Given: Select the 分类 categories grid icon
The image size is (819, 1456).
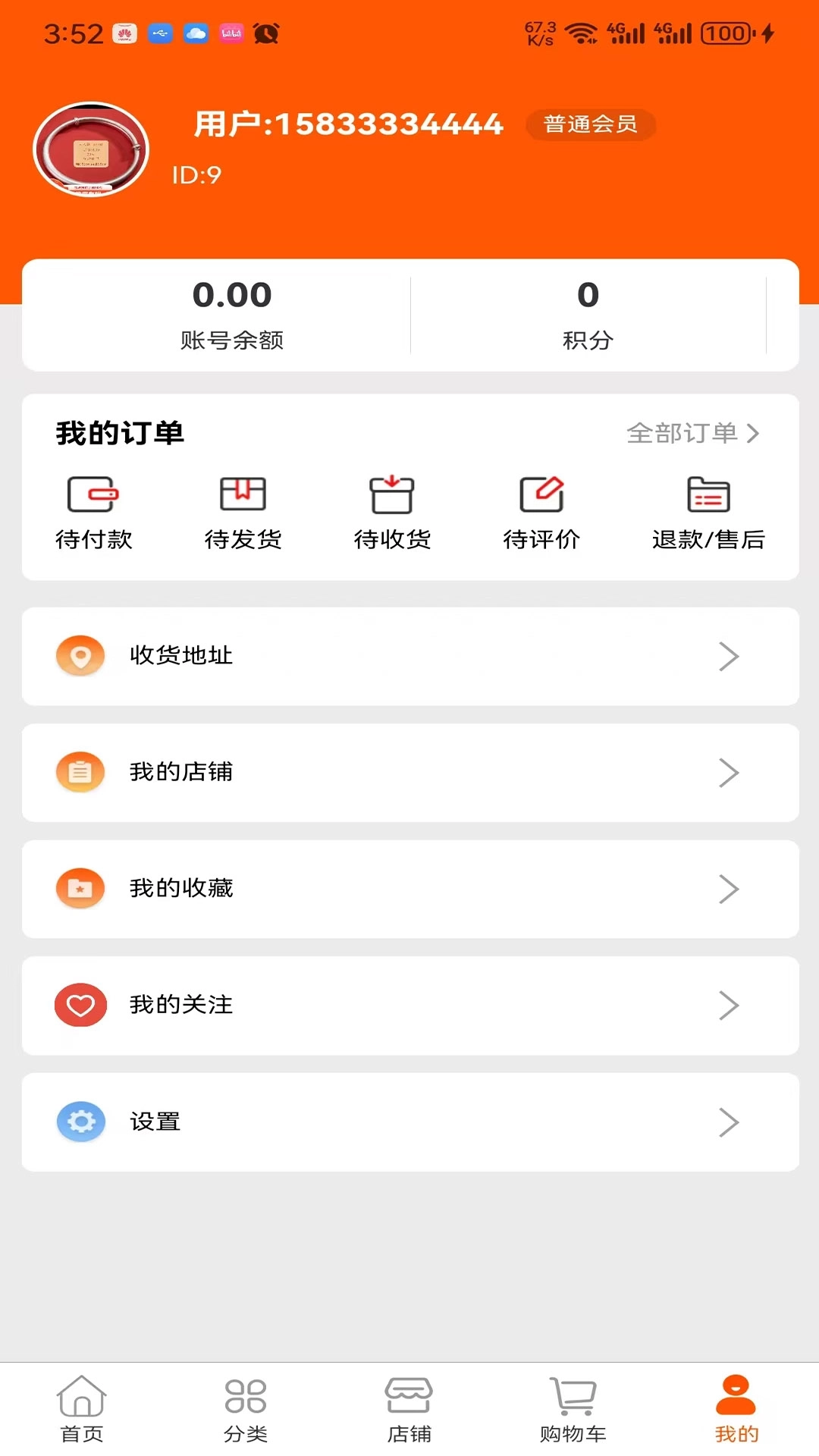Looking at the screenshot, I should pyautogui.click(x=244, y=1407).
